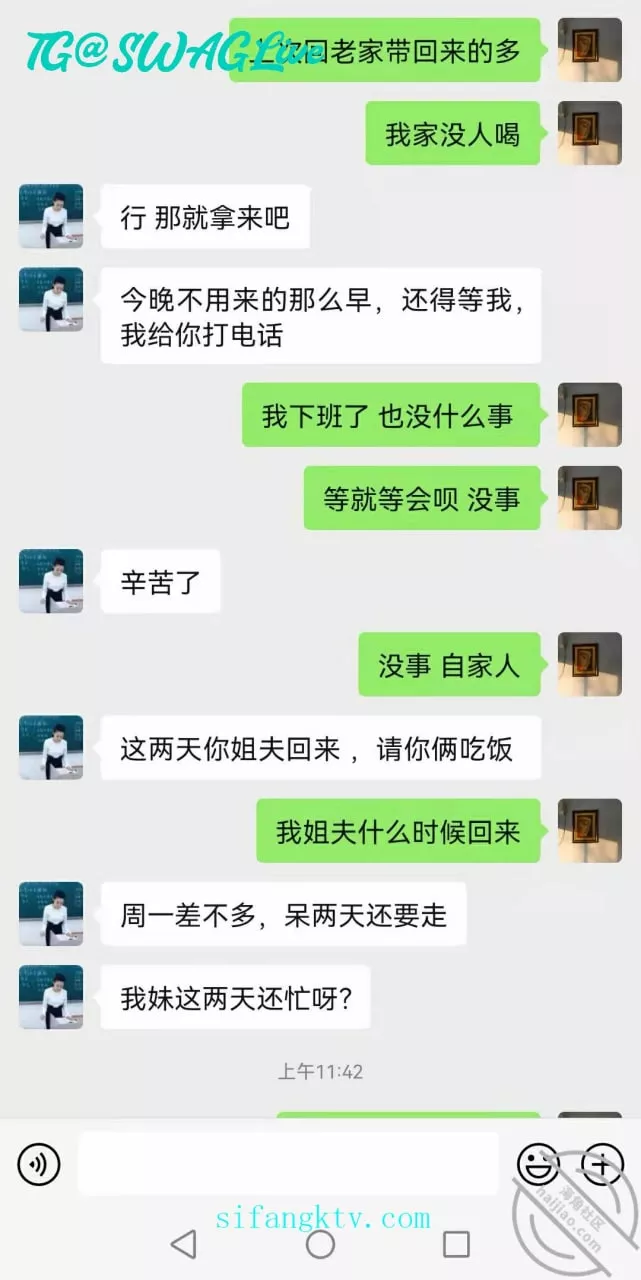Image resolution: width=641 pixels, height=1280 pixels.
Task: Focus the message text field
Action: tap(288, 1164)
